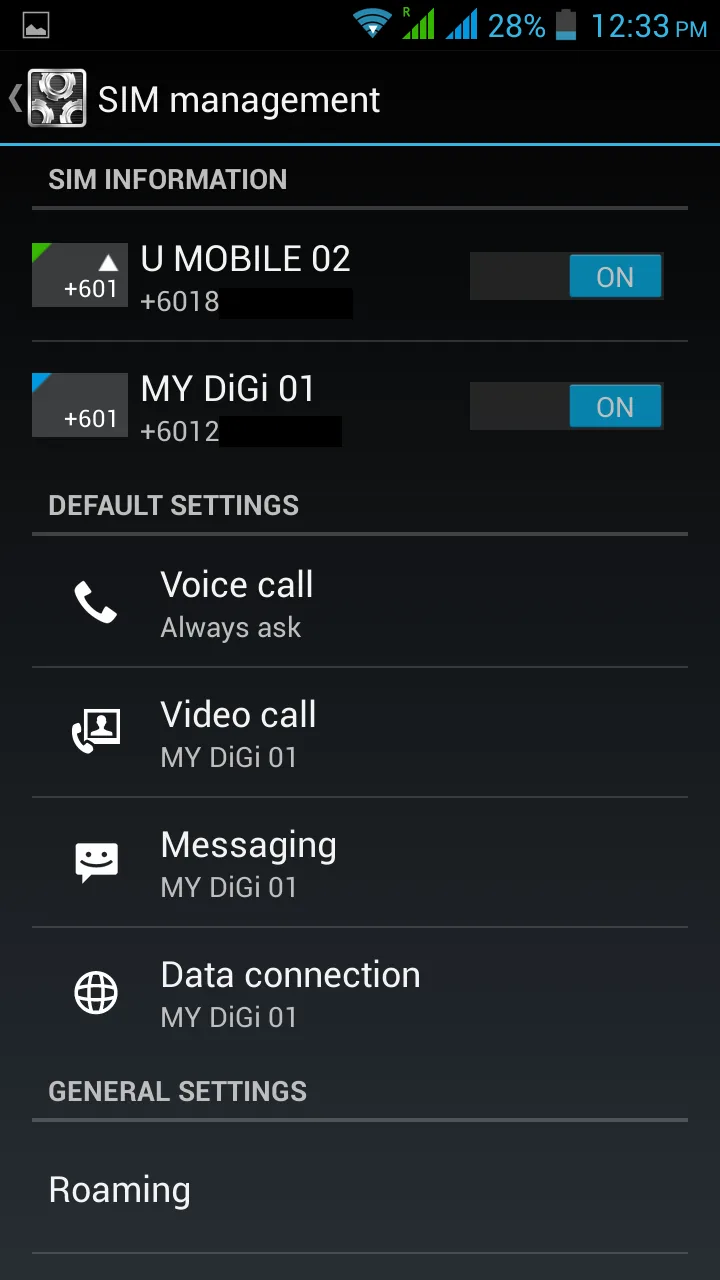720x1280 pixels.
Task: Select the Video call default SIM
Action: click(360, 733)
